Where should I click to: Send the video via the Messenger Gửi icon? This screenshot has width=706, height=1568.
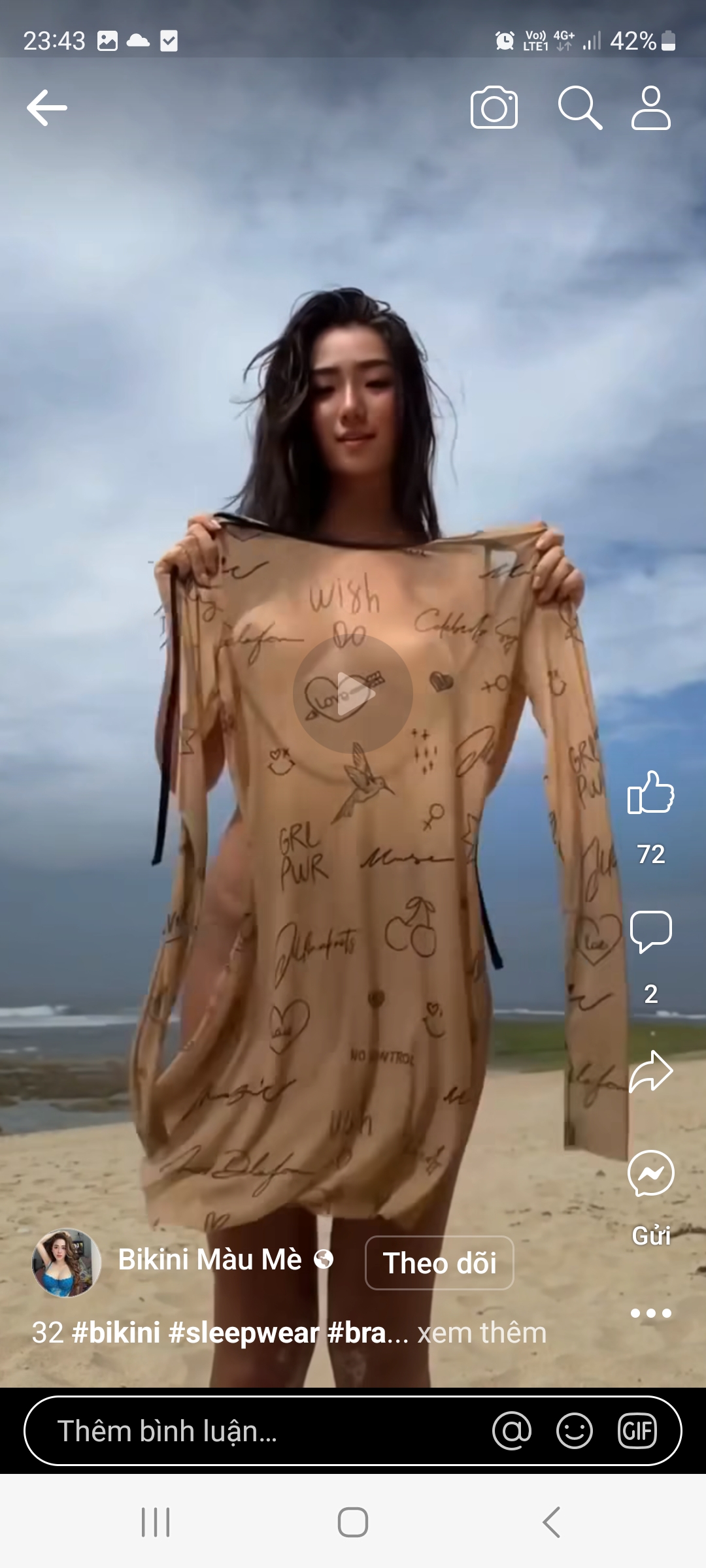coord(650,1174)
